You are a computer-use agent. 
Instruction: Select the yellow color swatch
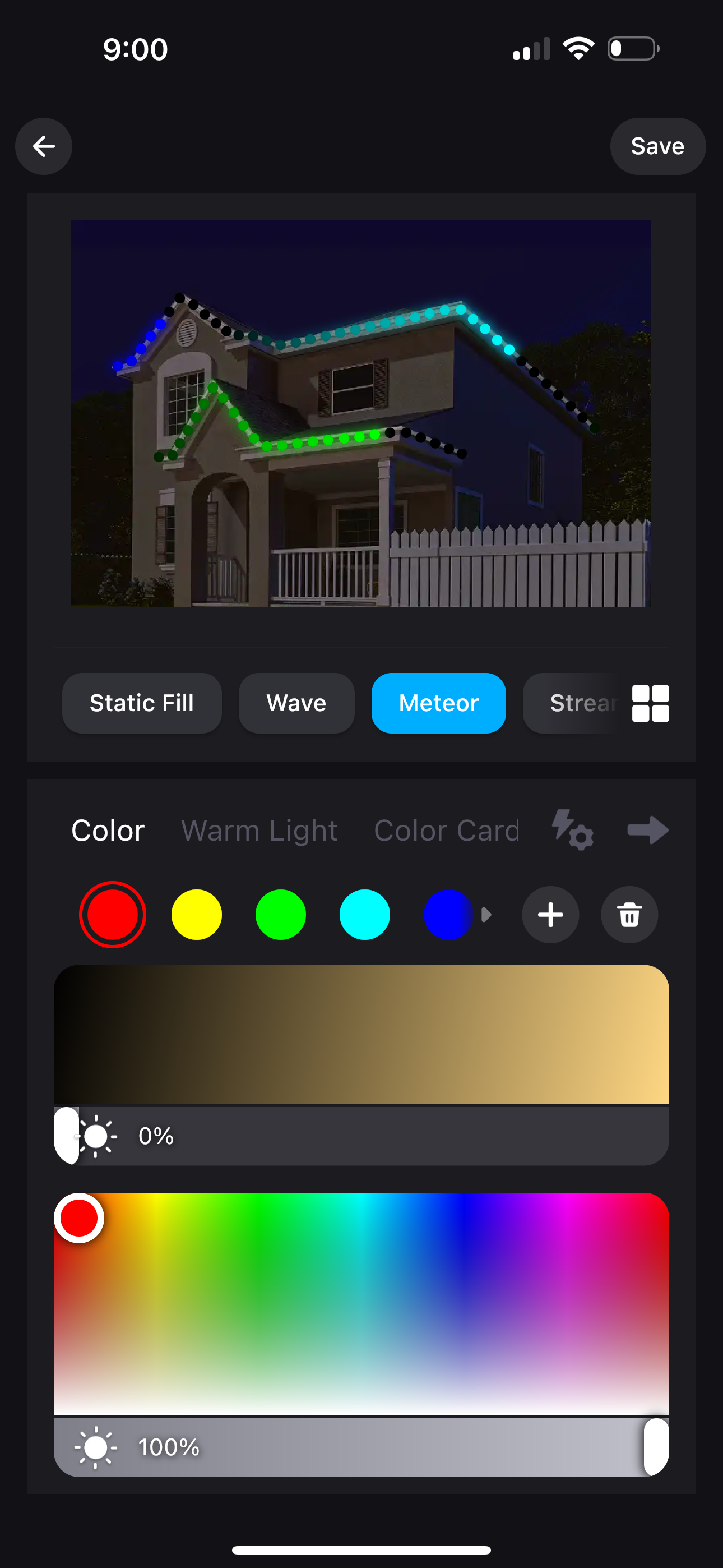pyautogui.click(x=197, y=914)
